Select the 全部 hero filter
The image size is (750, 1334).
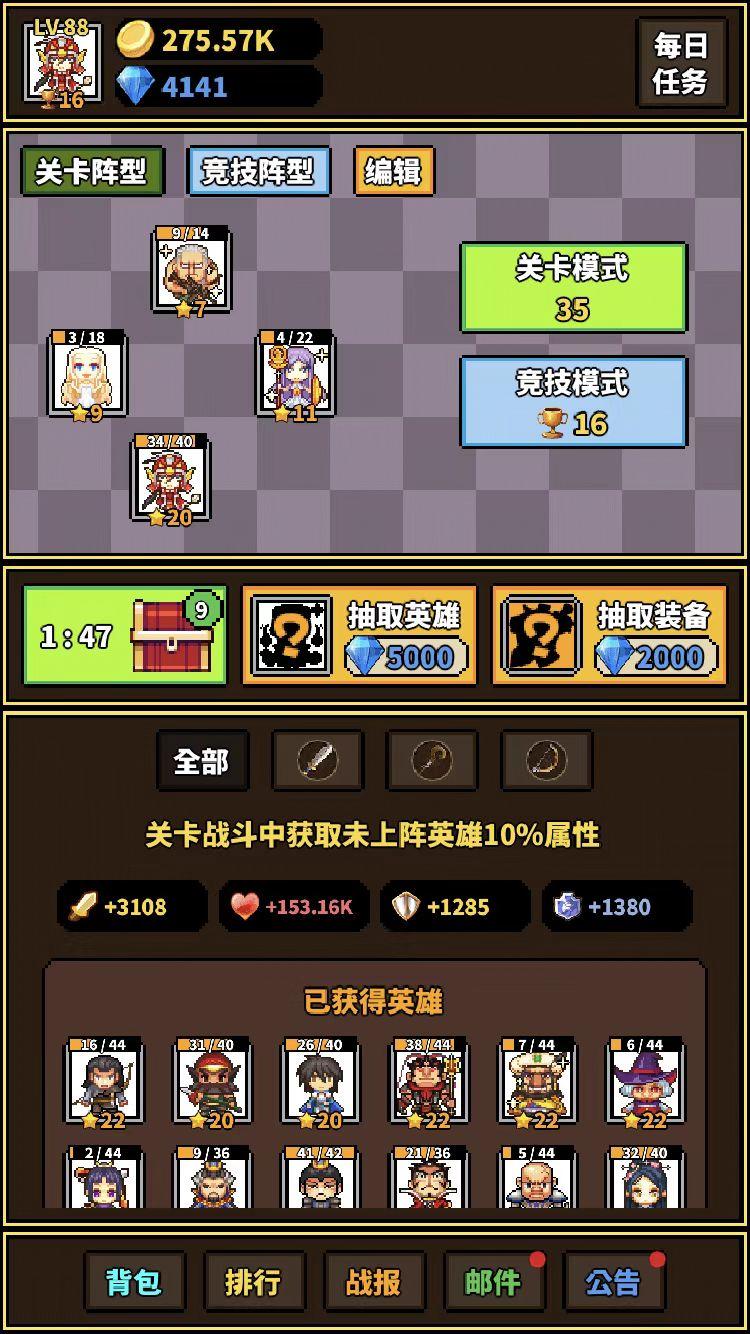coord(201,762)
